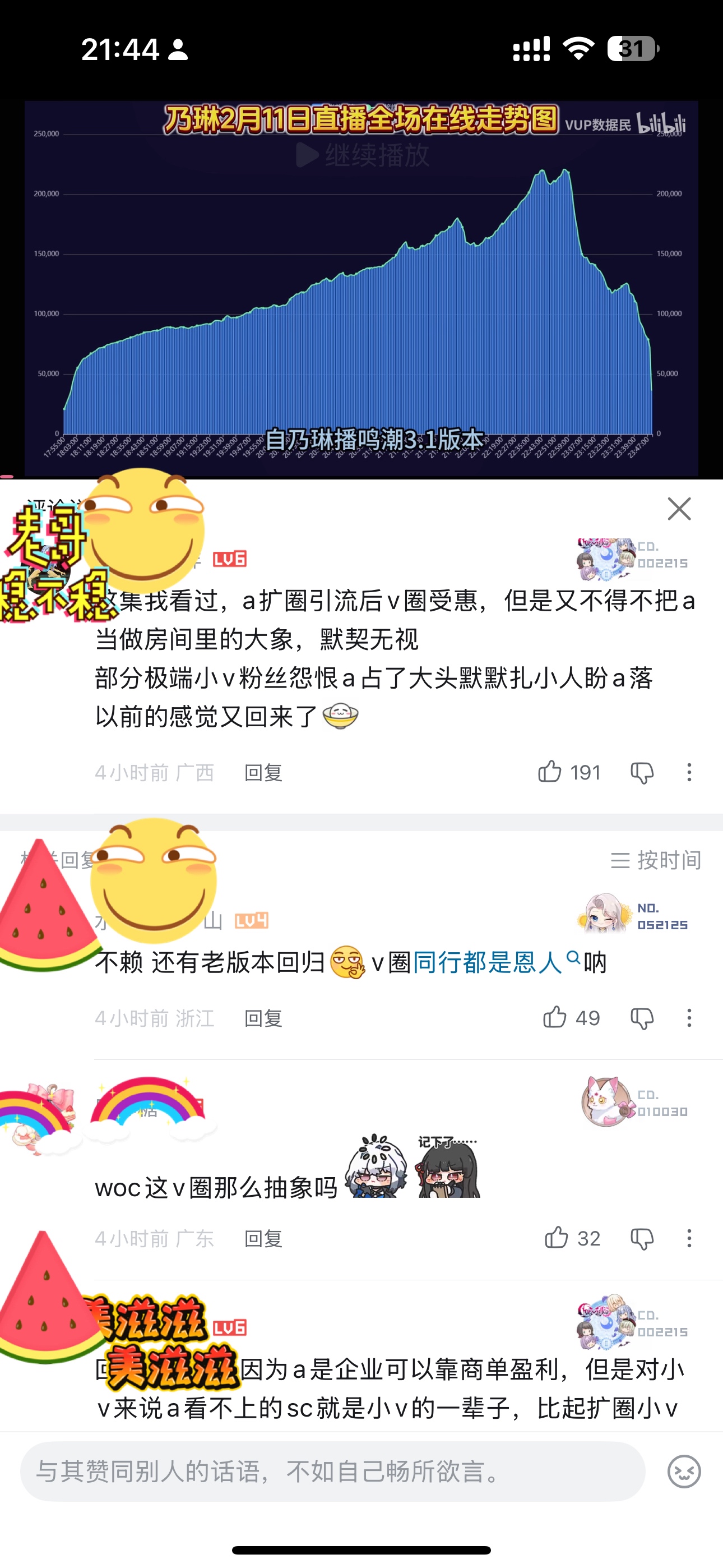
Task: Open overflow menu on the 广西 comment
Action: point(689,772)
